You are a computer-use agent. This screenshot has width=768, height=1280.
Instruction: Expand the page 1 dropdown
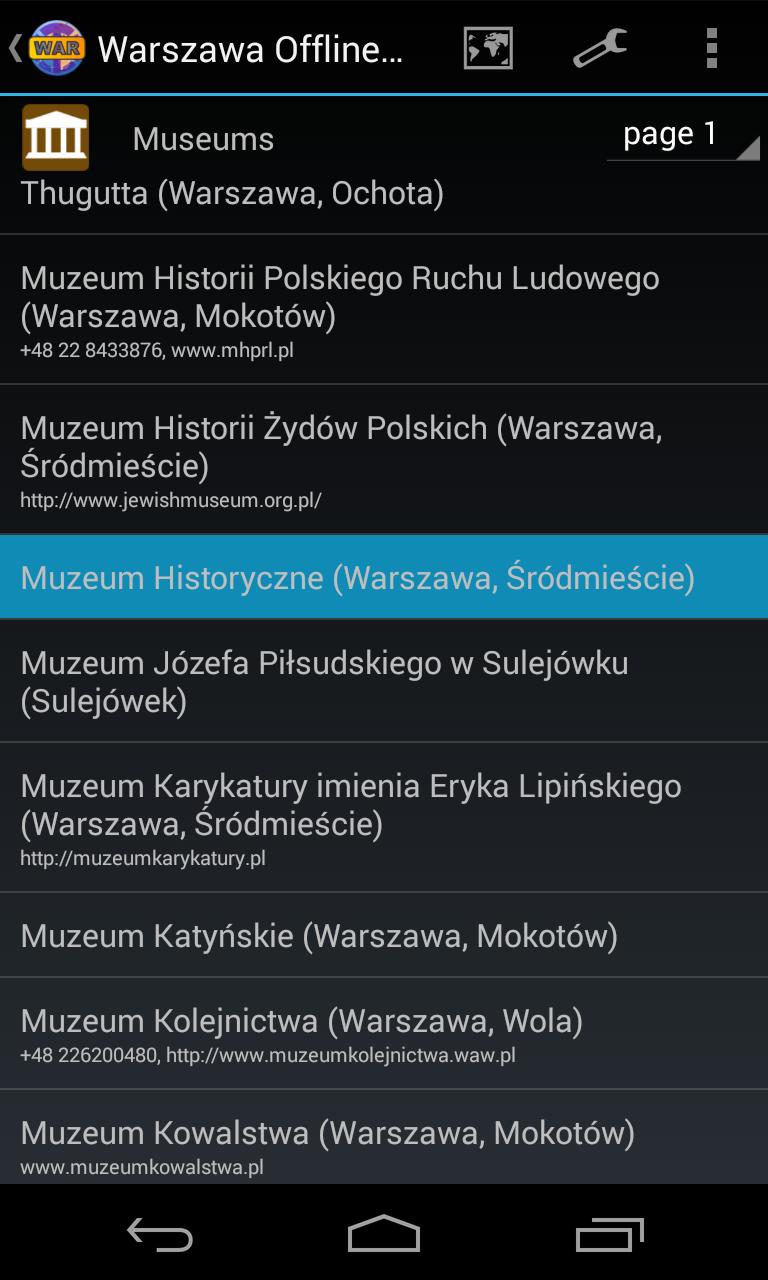pos(683,135)
